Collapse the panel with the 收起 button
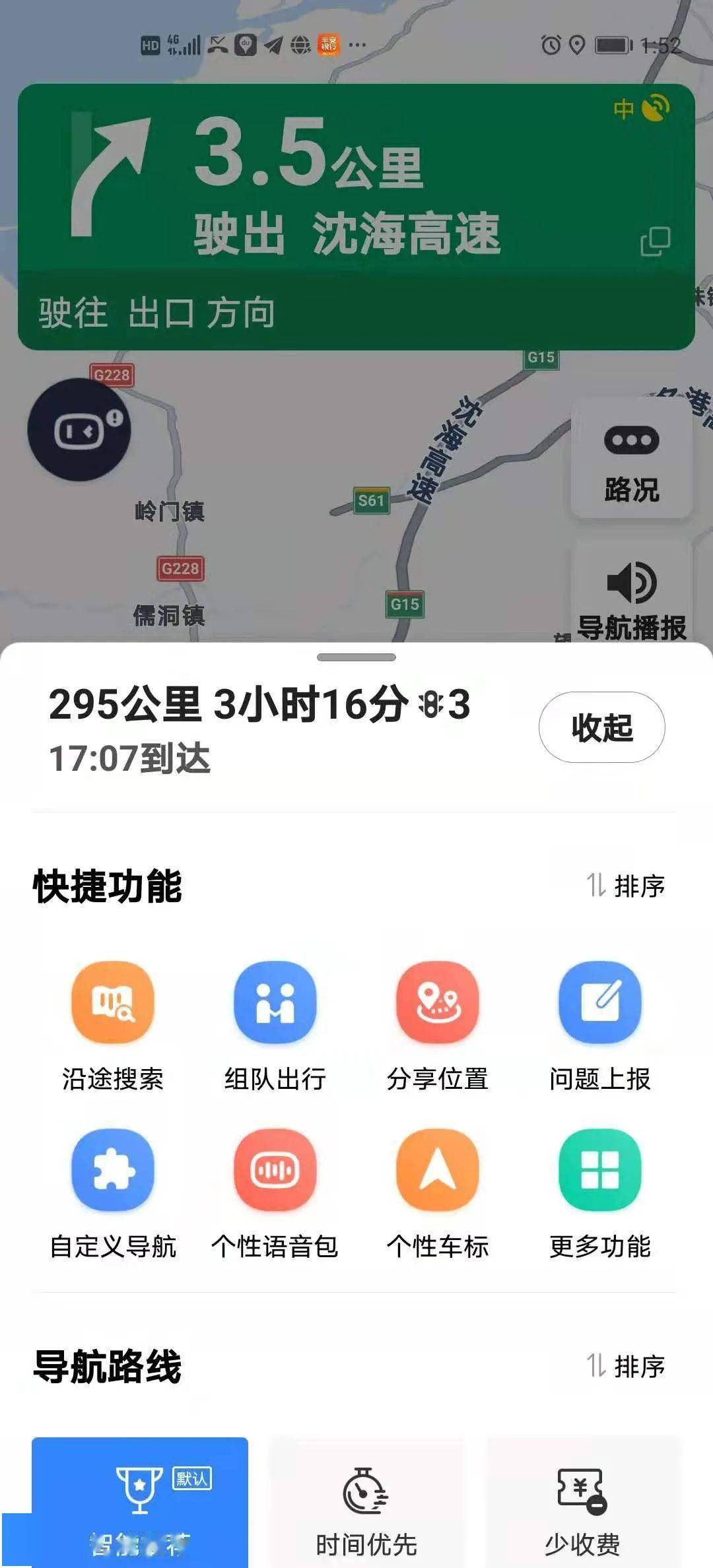This screenshot has width=713, height=1568. click(x=601, y=727)
